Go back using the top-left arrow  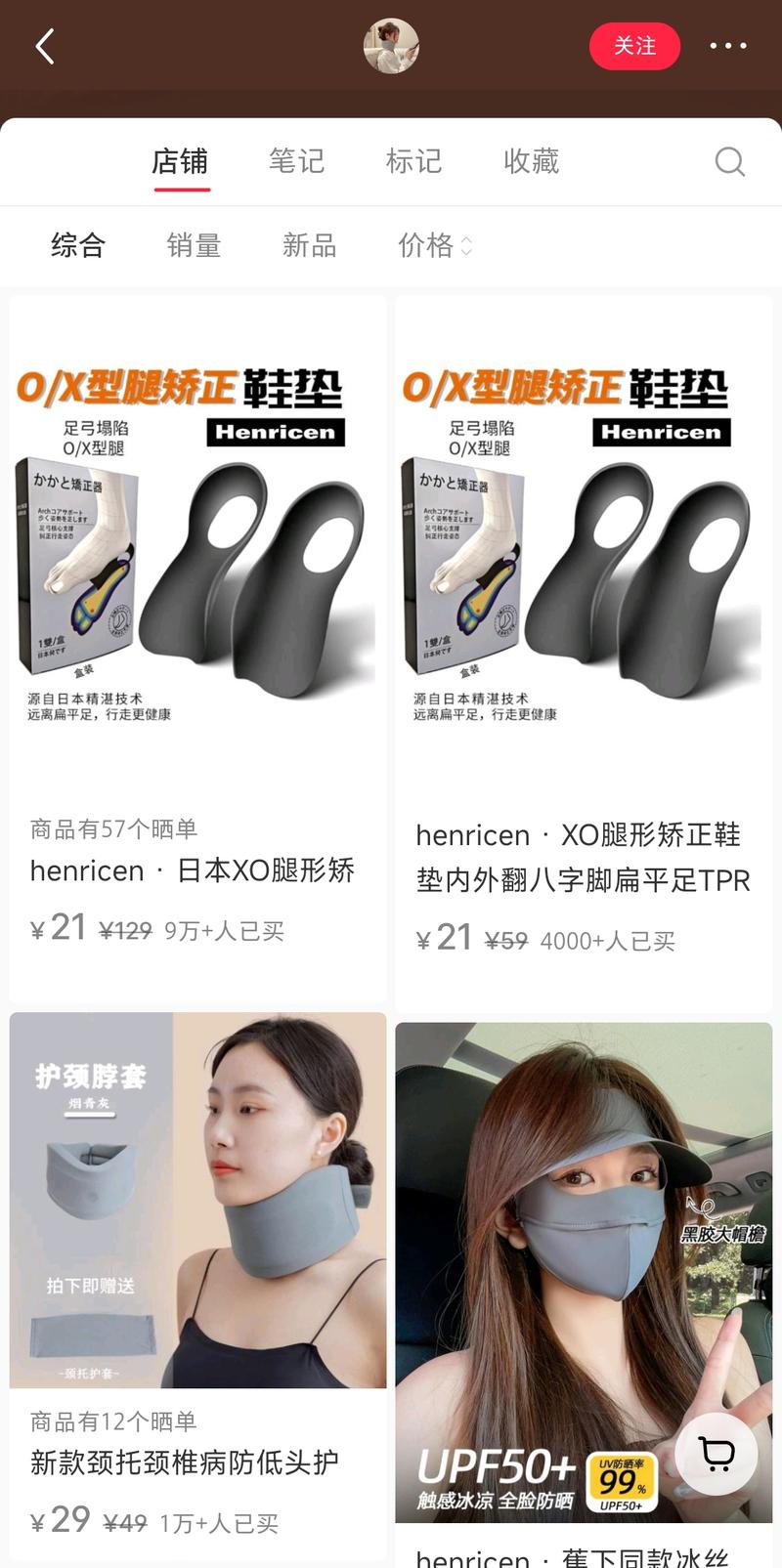(x=45, y=46)
